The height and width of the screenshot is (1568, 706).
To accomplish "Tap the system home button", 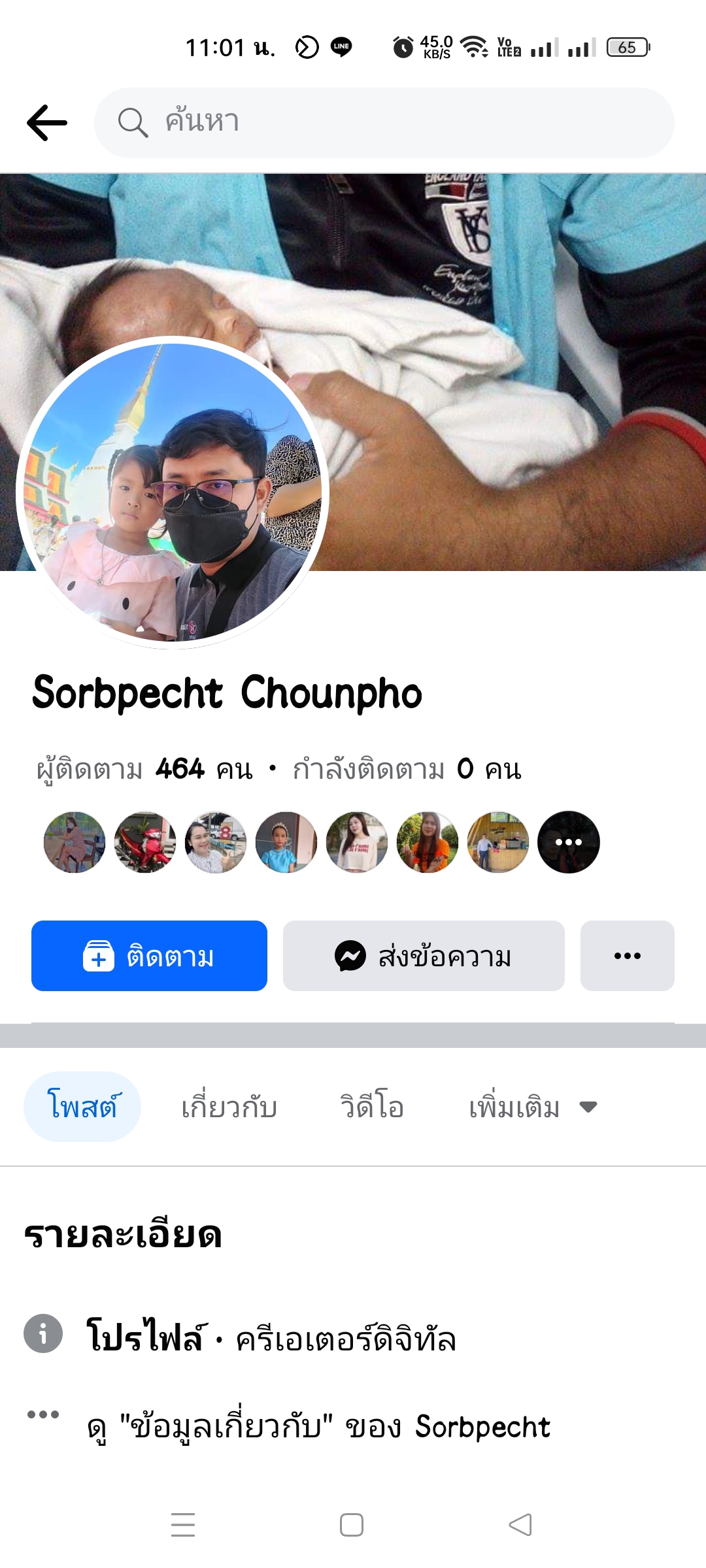I will pos(352,1525).
